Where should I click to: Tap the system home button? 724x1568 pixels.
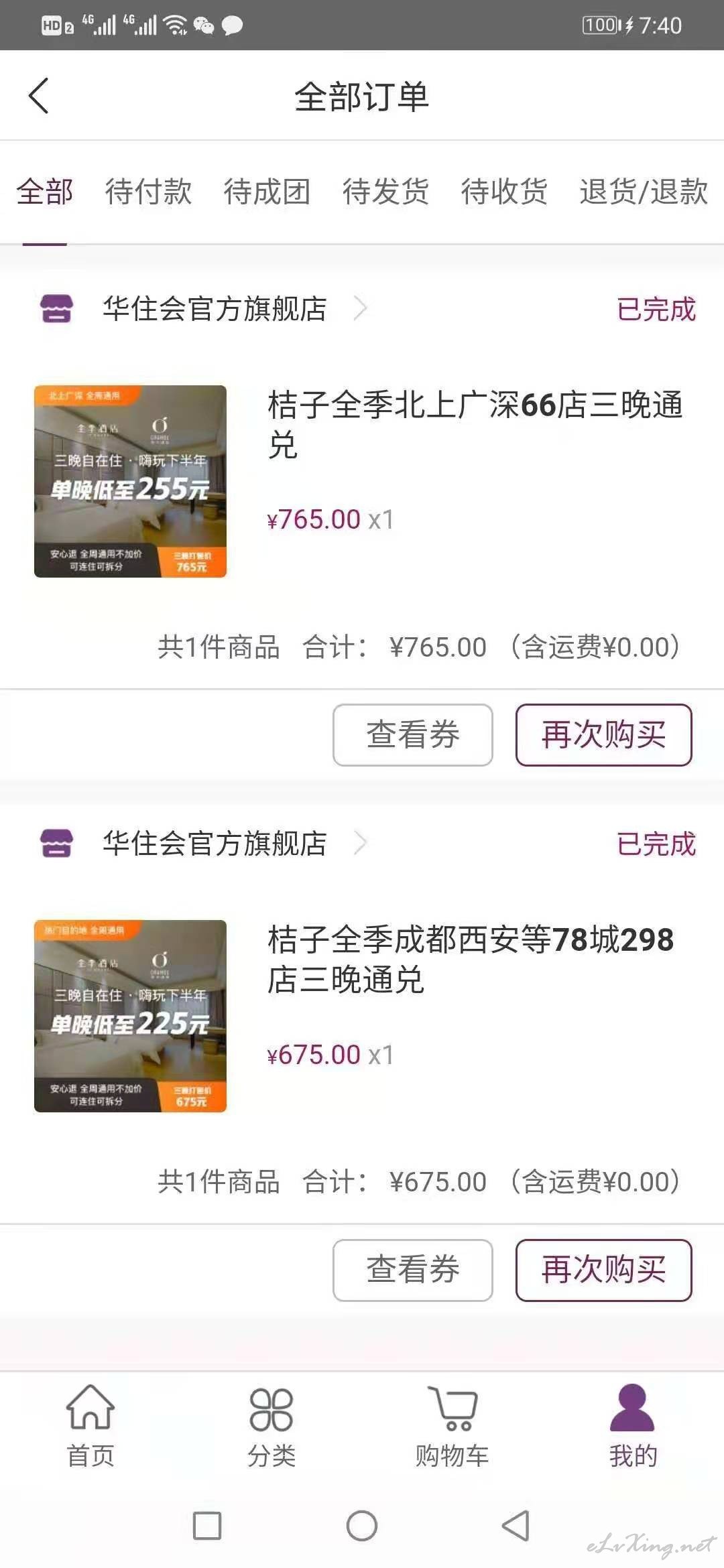pyautogui.click(x=362, y=1526)
